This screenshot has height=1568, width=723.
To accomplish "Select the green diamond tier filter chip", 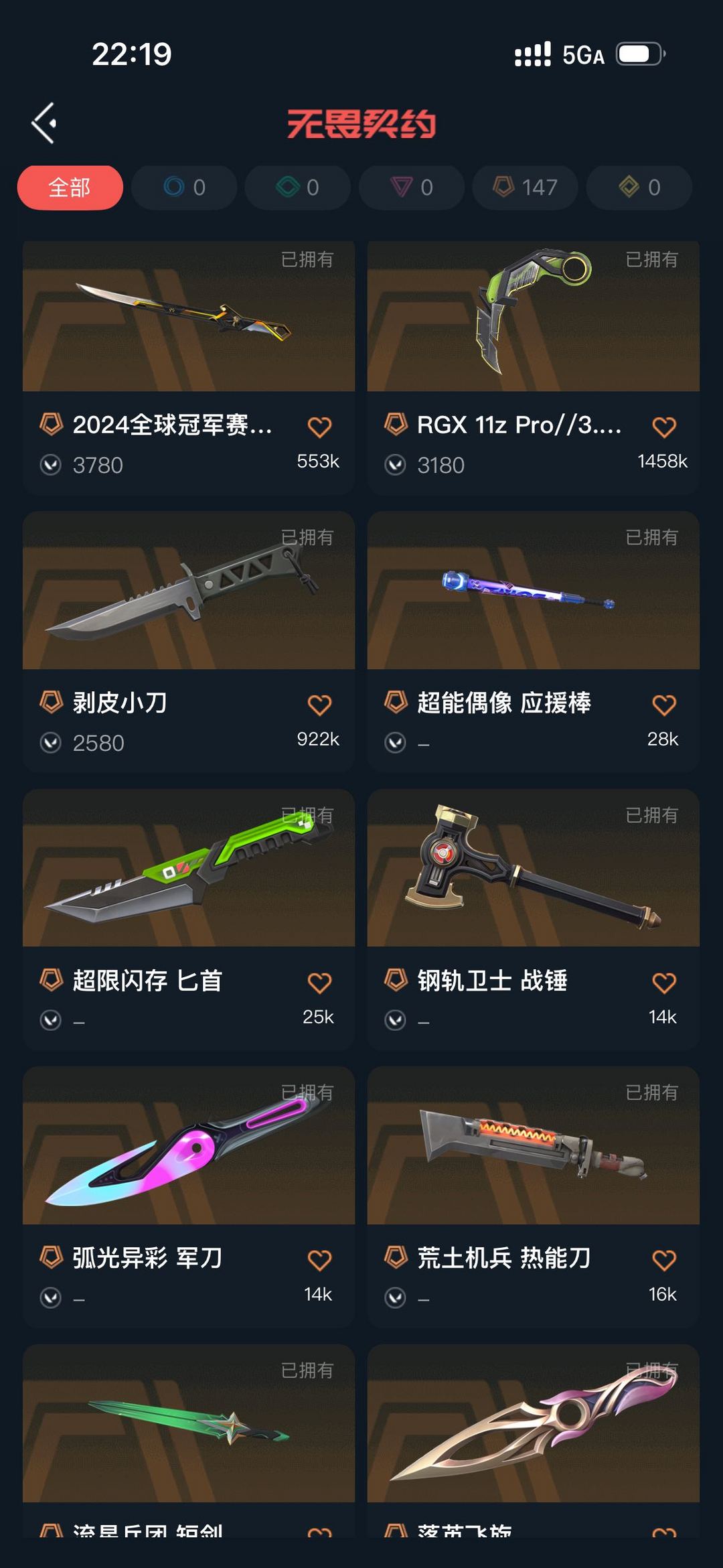I will [x=298, y=188].
